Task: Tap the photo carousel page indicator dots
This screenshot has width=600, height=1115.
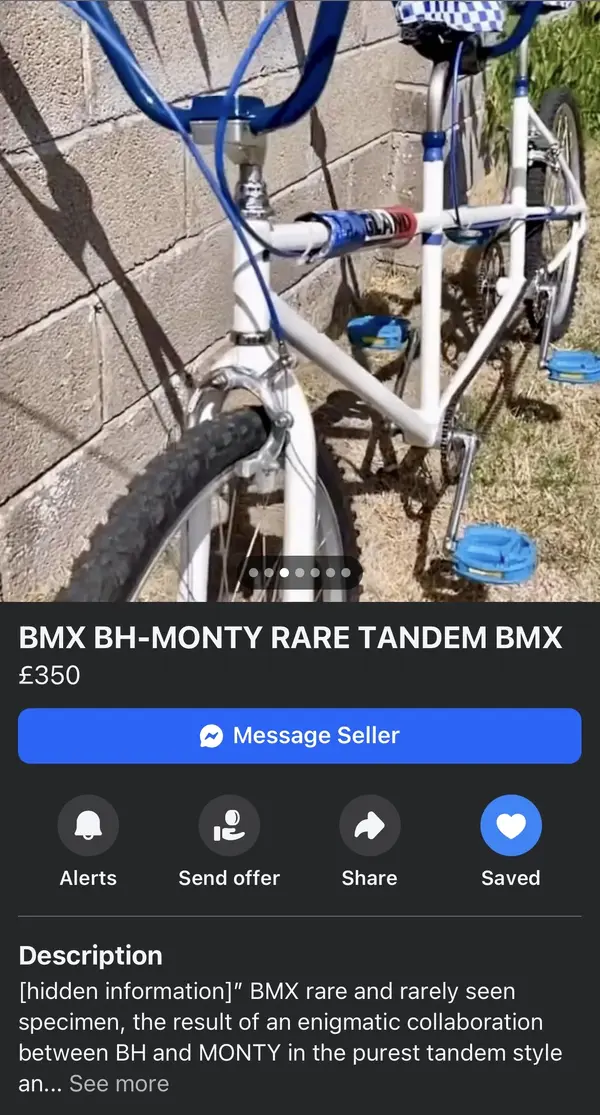Action: click(x=300, y=573)
